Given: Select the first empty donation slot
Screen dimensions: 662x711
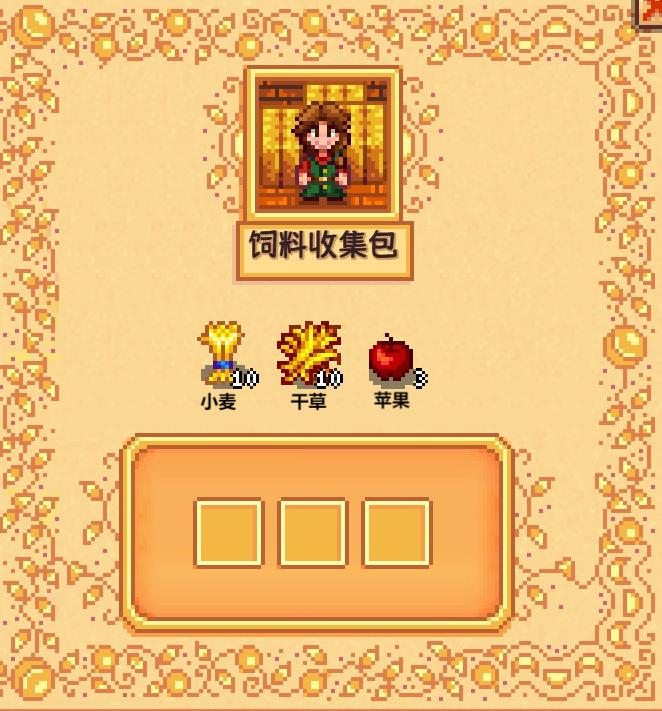Looking at the screenshot, I should click(x=228, y=533).
